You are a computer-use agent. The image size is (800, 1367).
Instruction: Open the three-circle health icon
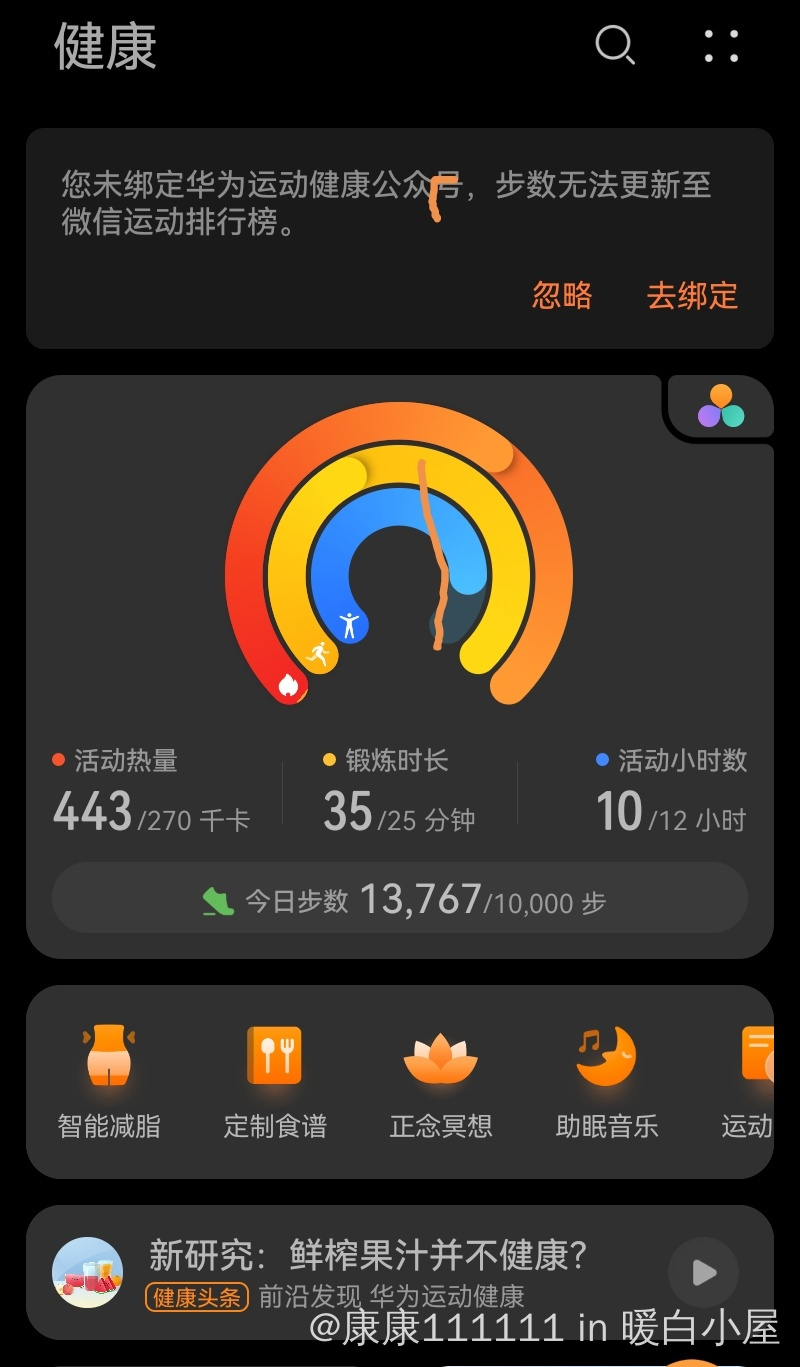[721, 407]
